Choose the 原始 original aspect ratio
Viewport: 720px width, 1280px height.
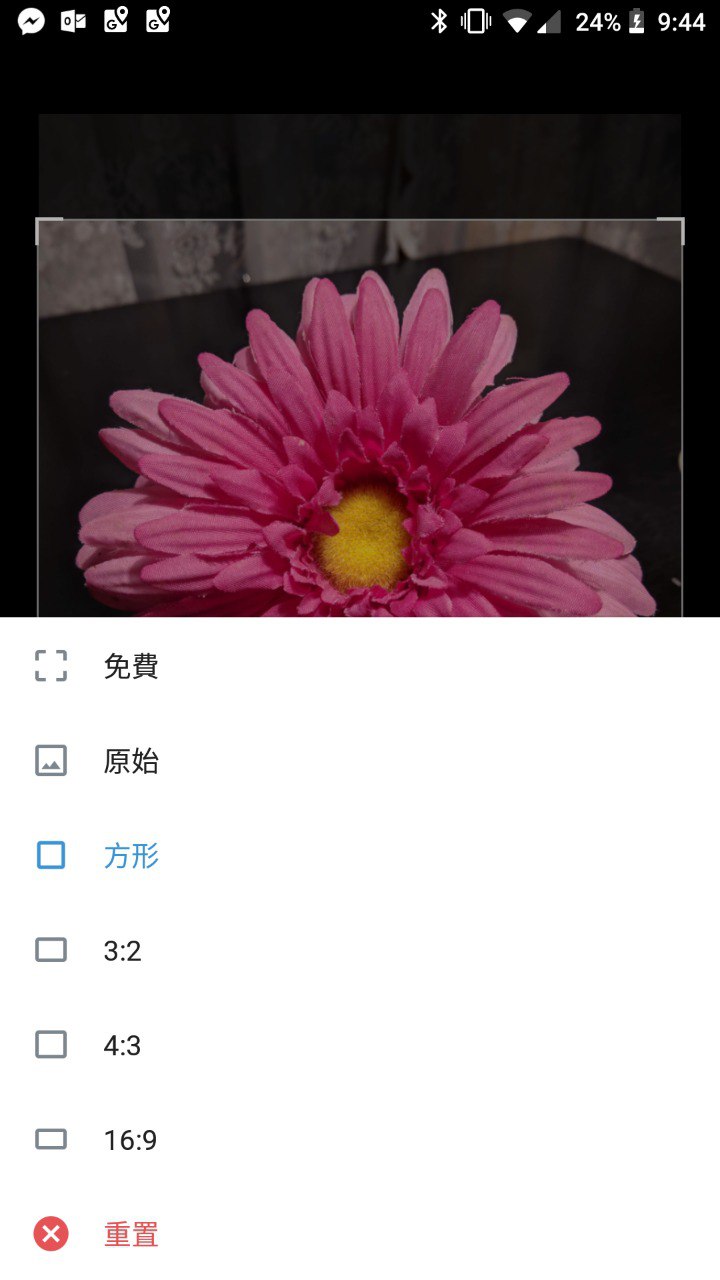(131, 761)
